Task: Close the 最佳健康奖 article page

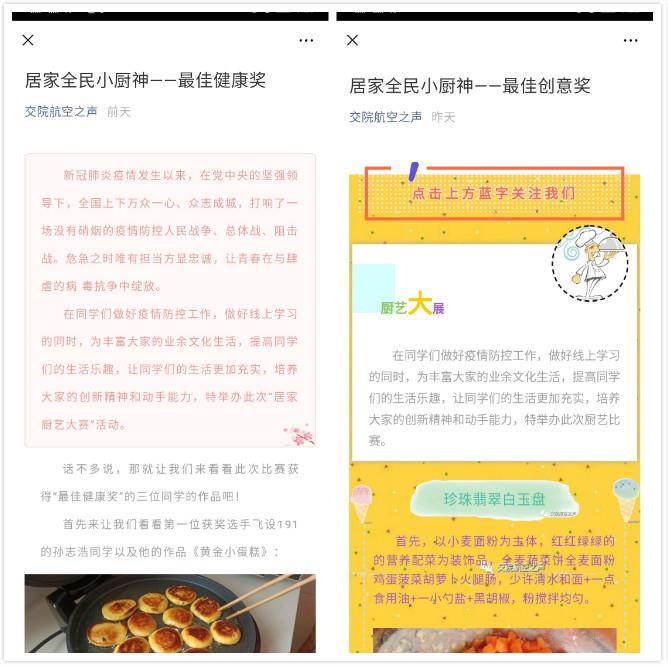Action: [28, 40]
